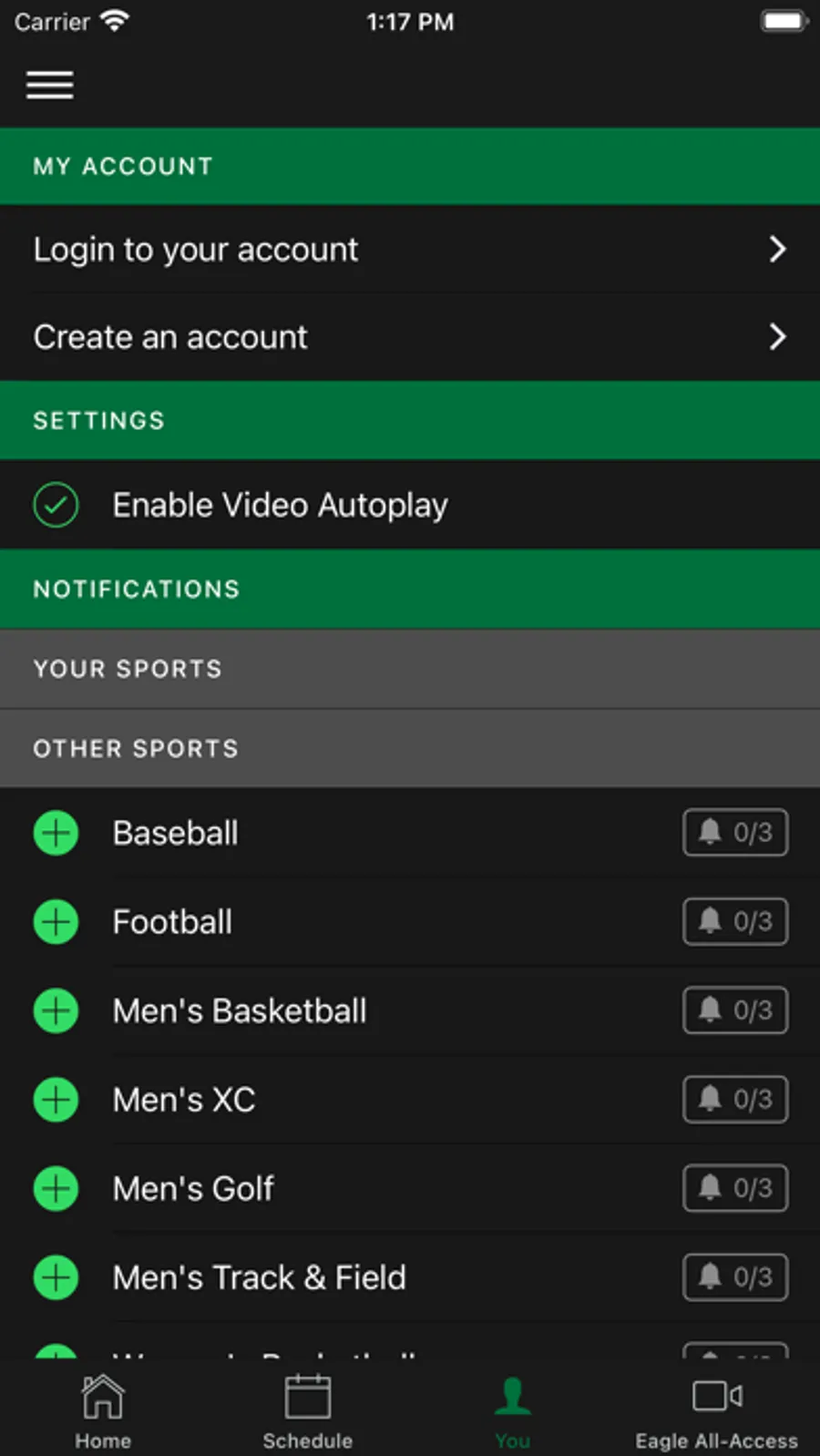Add Baseball to your sports
This screenshot has width=820, height=1456.
[56, 833]
